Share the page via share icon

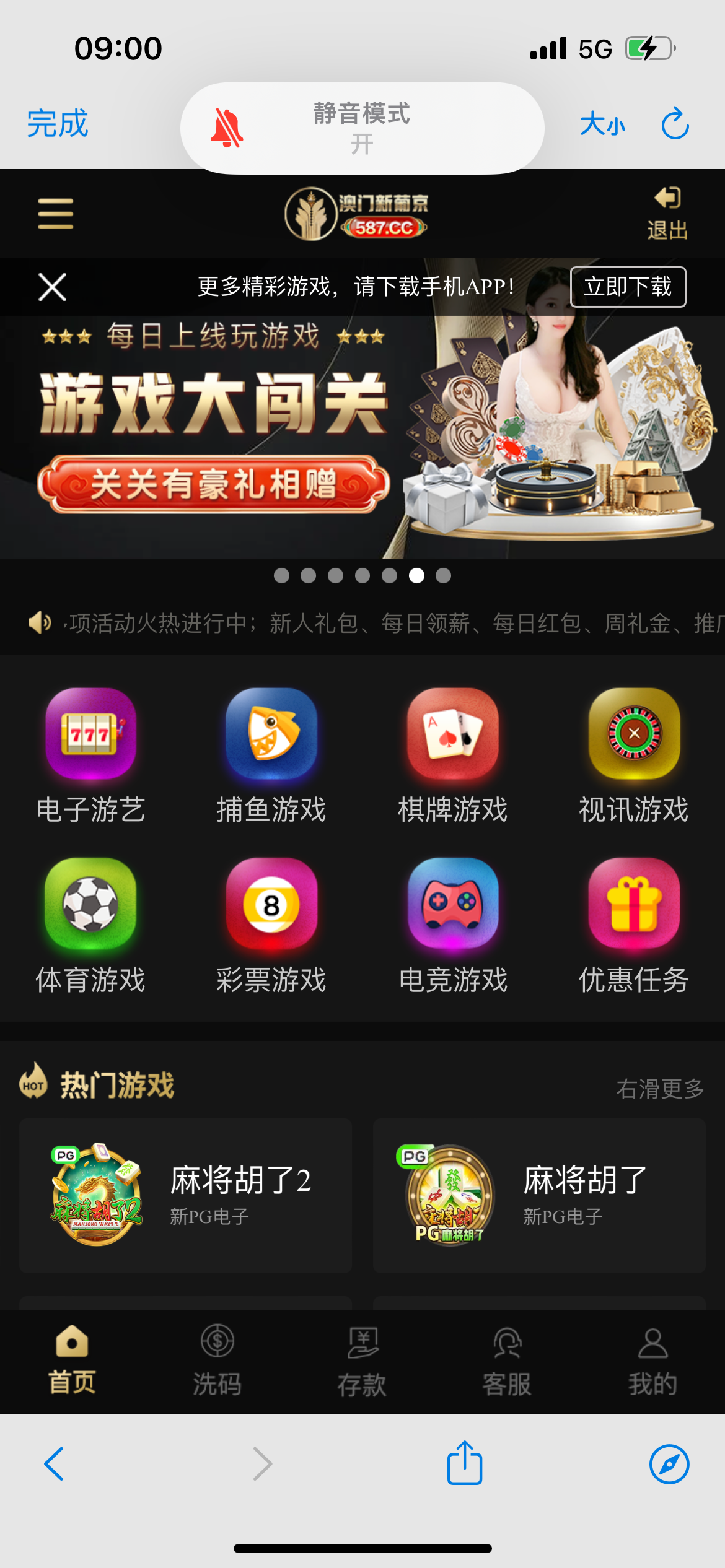point(465,1463)
